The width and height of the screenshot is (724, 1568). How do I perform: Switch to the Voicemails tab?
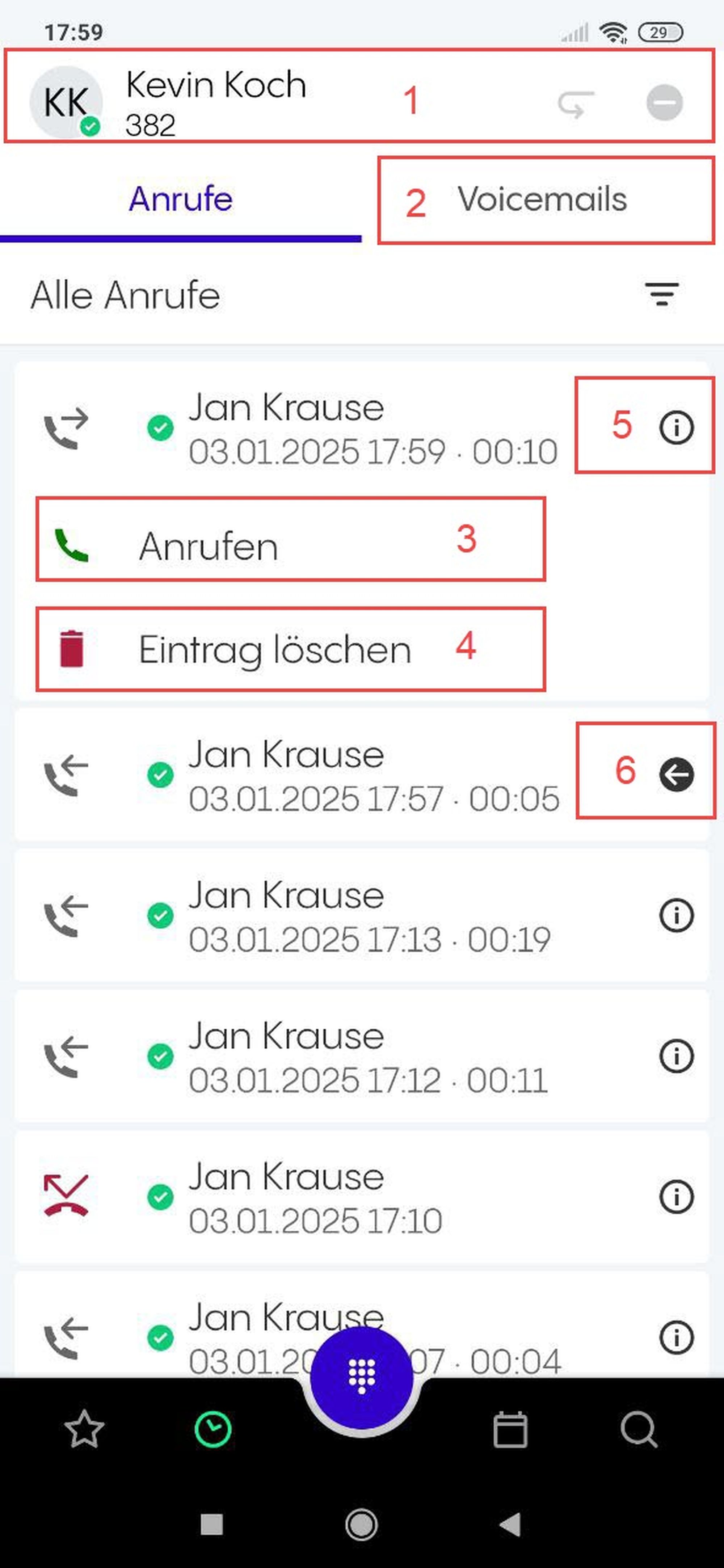tap(542, 200)
